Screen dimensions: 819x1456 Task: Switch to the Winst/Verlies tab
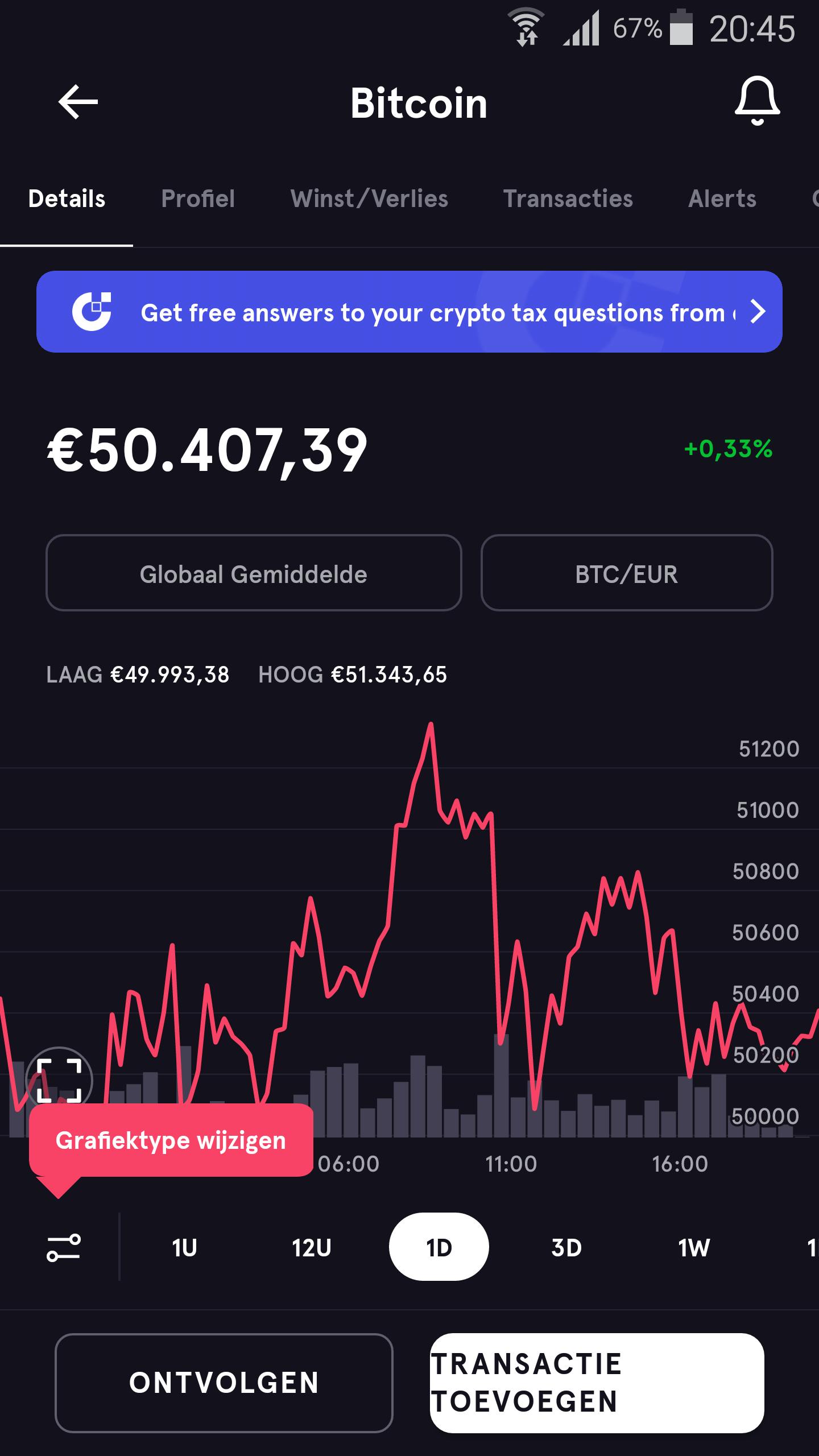pyautogui.click(x=370, y=198)
